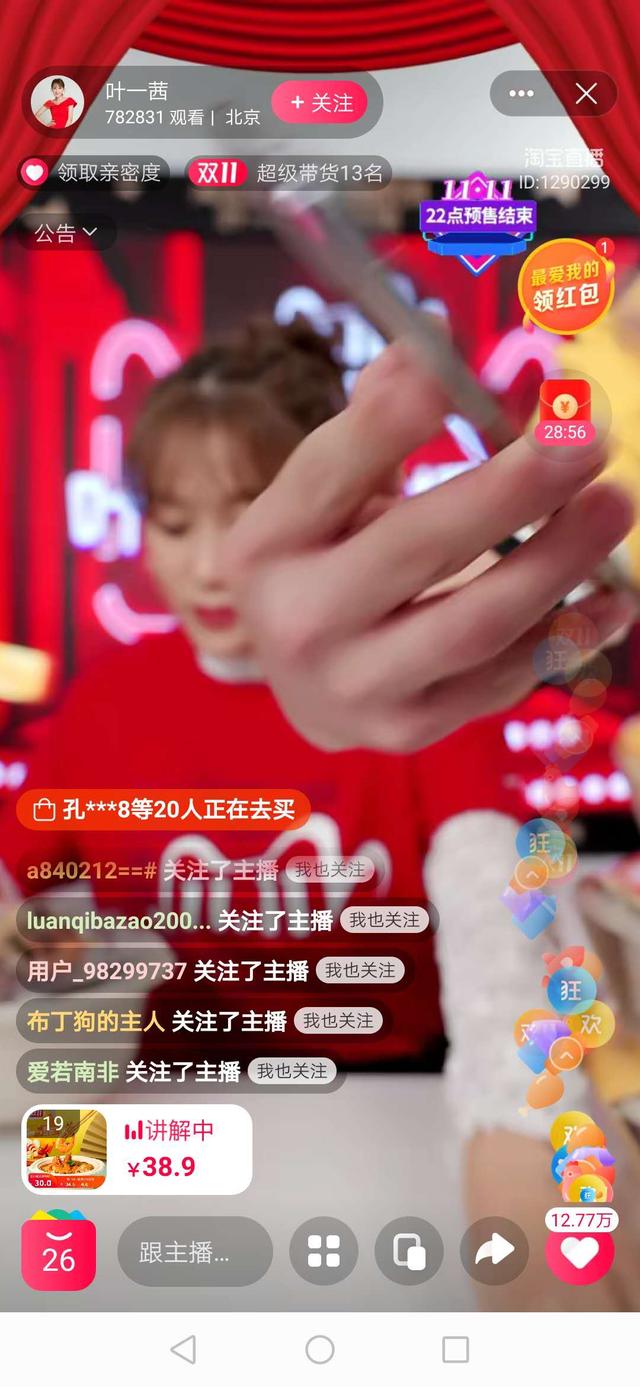Viewport: 640px width, 1387px height.
Task: Follow the host 叶一茜 with 关注 button
Action: pos(320,103)
